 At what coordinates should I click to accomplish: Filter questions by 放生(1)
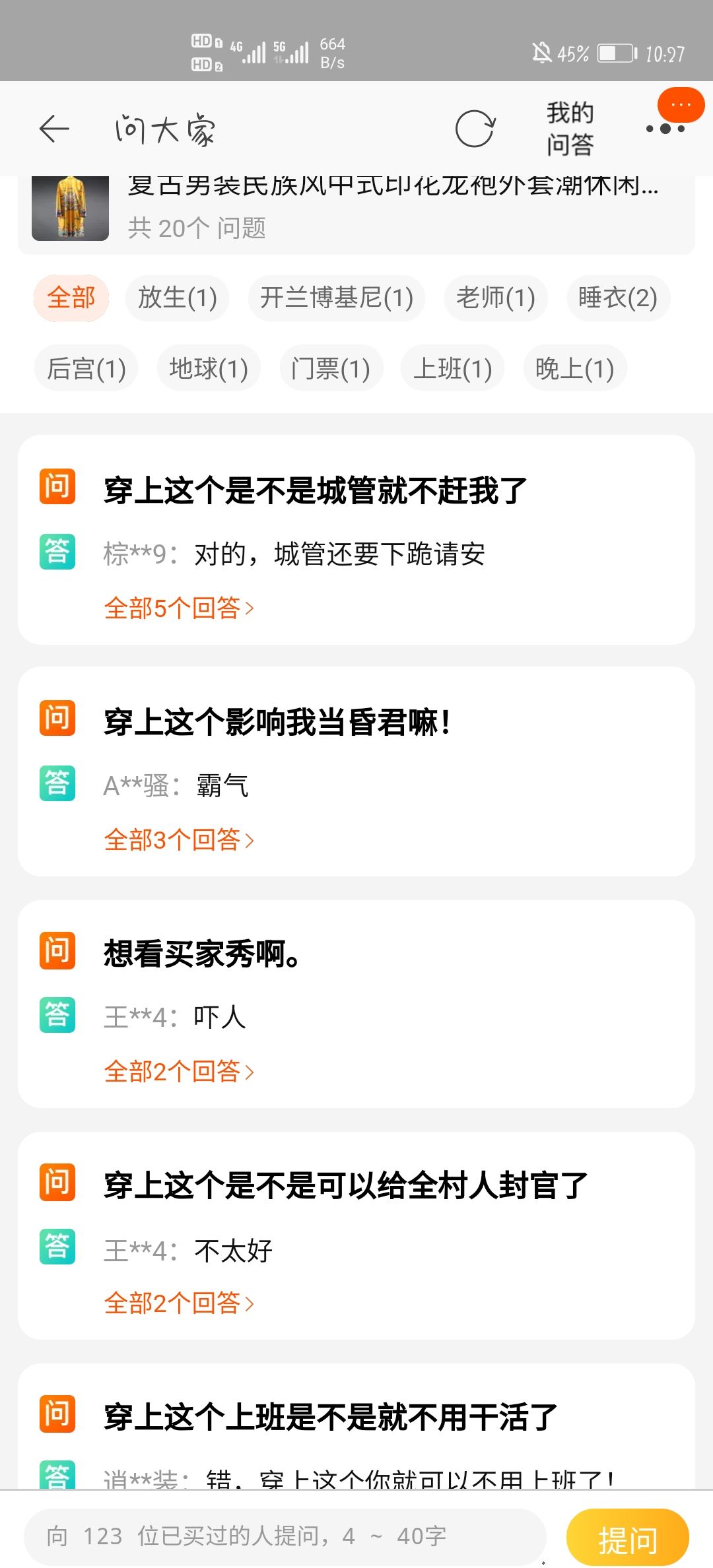pyautogui.click(x=177, y=298)
